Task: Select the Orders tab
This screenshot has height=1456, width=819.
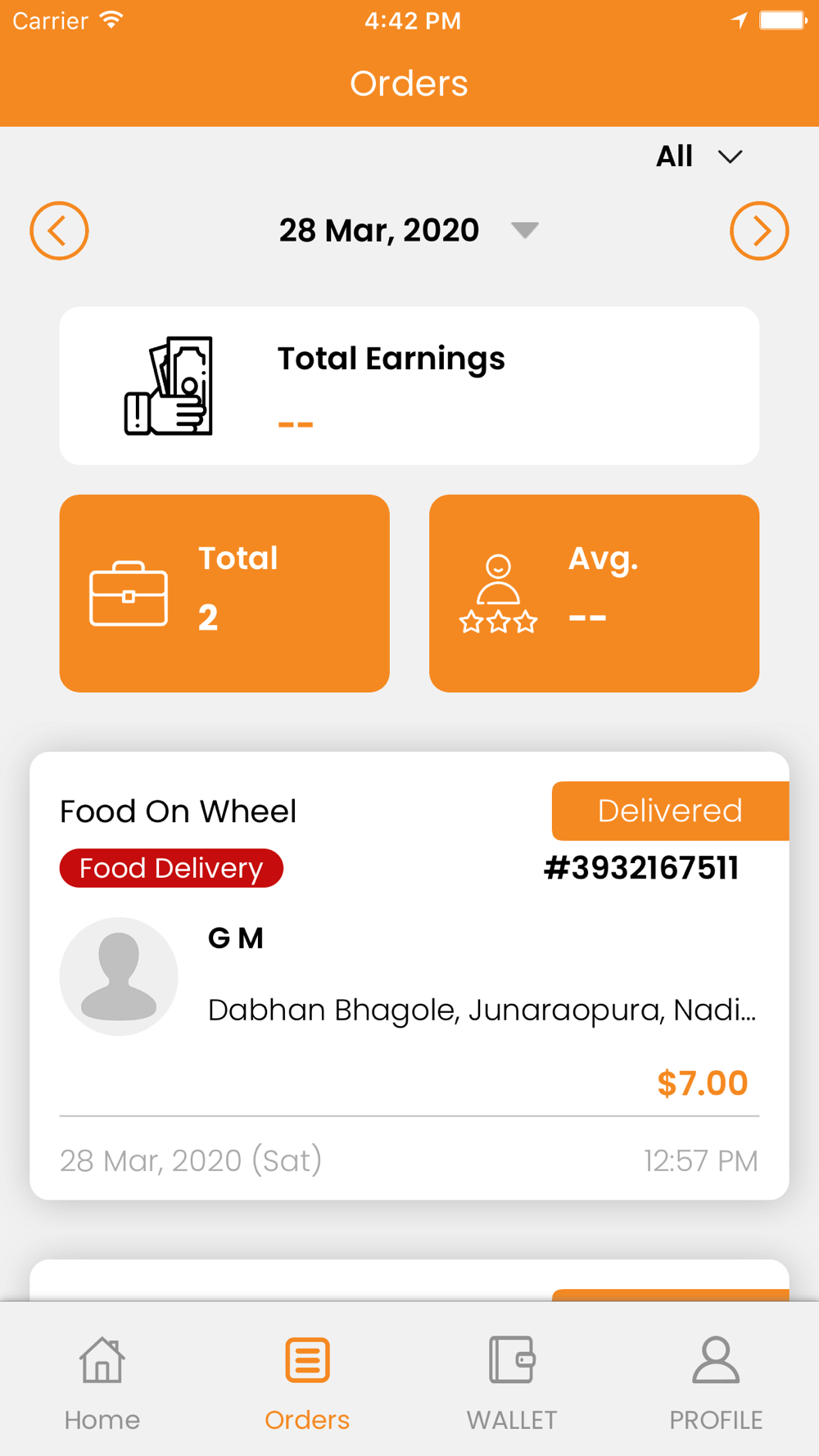Action: (x=307, y=1382)
